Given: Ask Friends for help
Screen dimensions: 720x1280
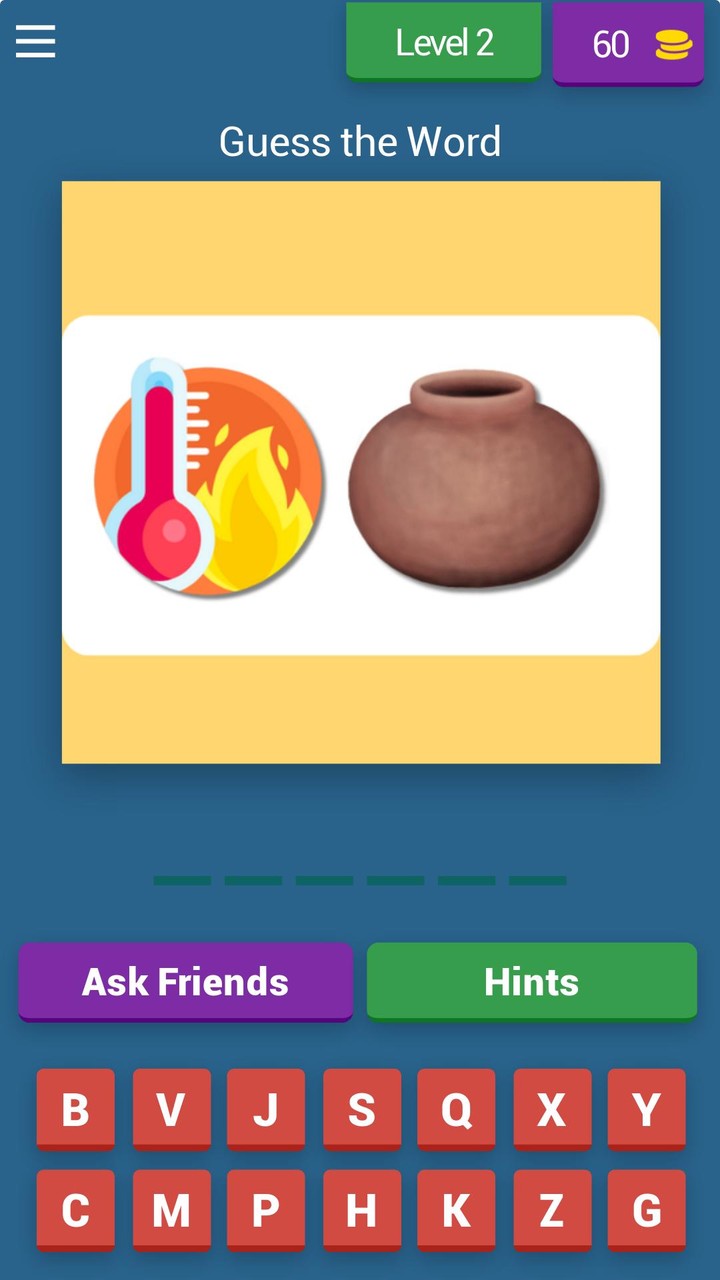Looking at the screenshot, I should pos(185,981).
